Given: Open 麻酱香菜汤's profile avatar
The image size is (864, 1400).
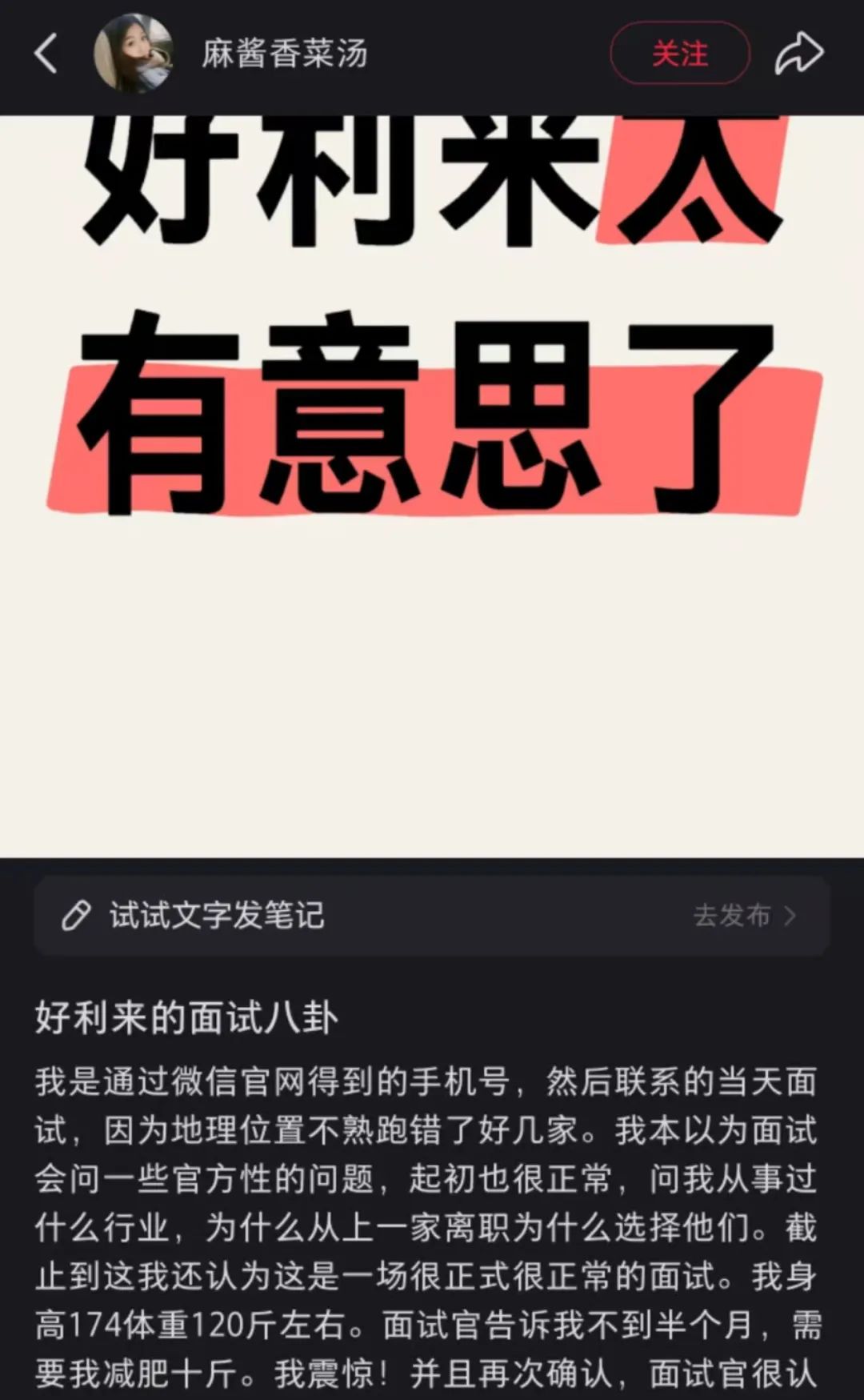Looking at the screenshot, I should [133, 54].
